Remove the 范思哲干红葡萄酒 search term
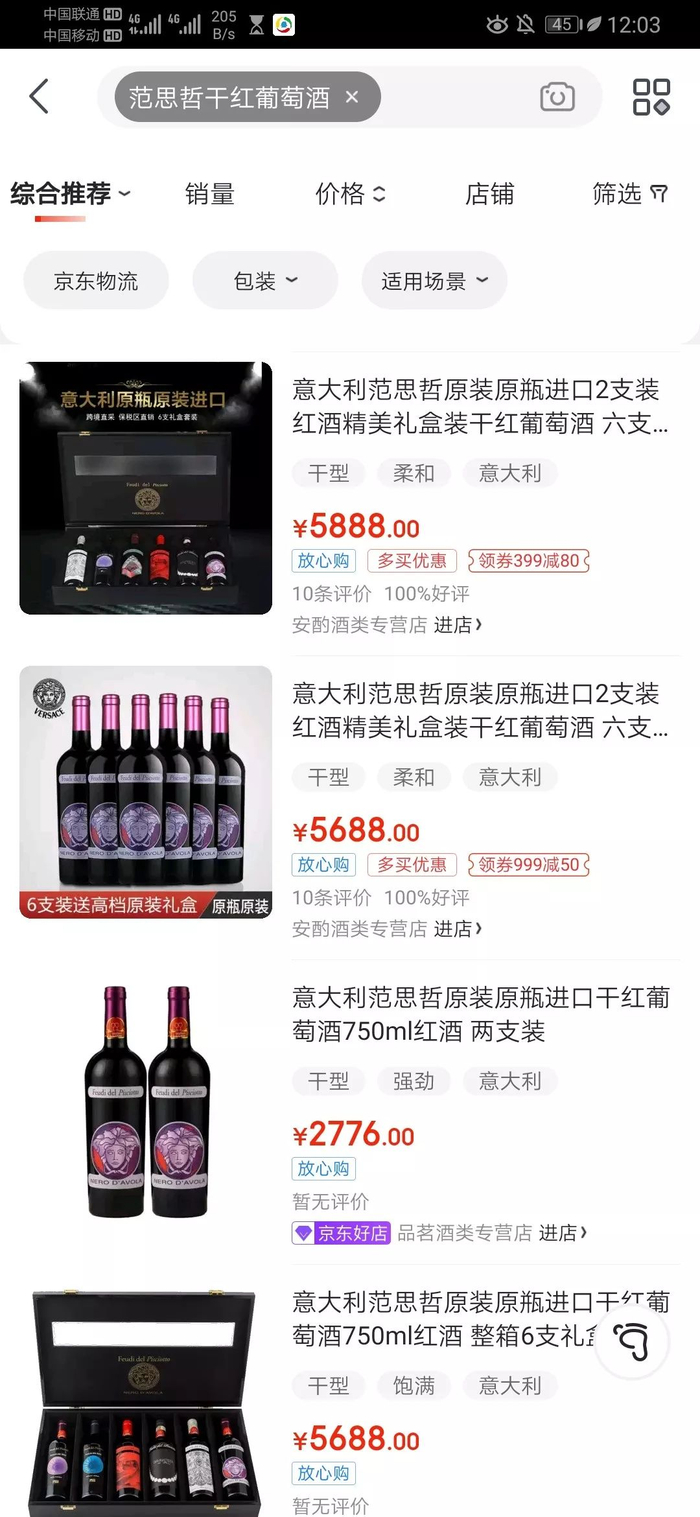 tap(351, 97)
